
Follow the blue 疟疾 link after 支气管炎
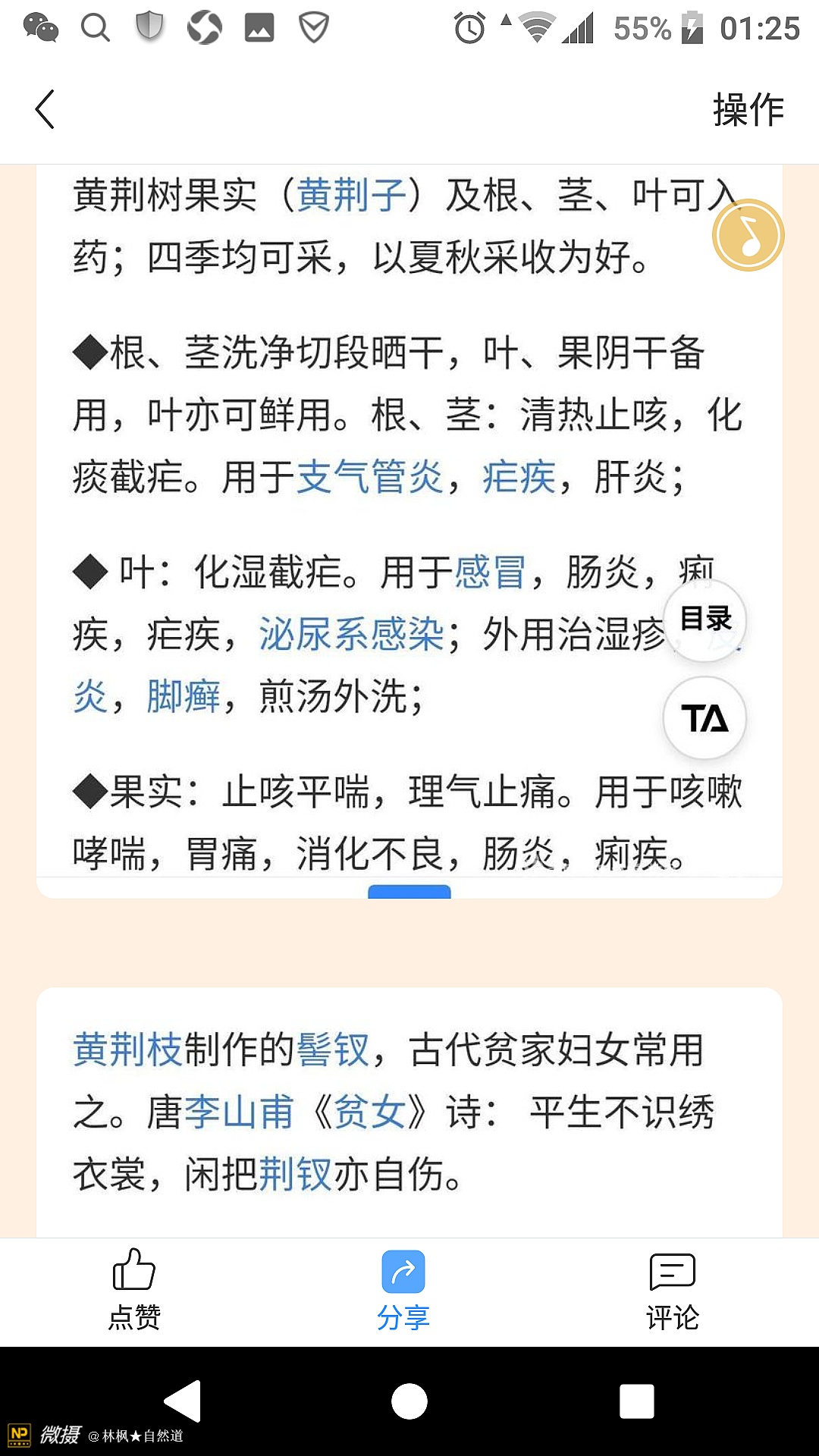tap(519, 478)
